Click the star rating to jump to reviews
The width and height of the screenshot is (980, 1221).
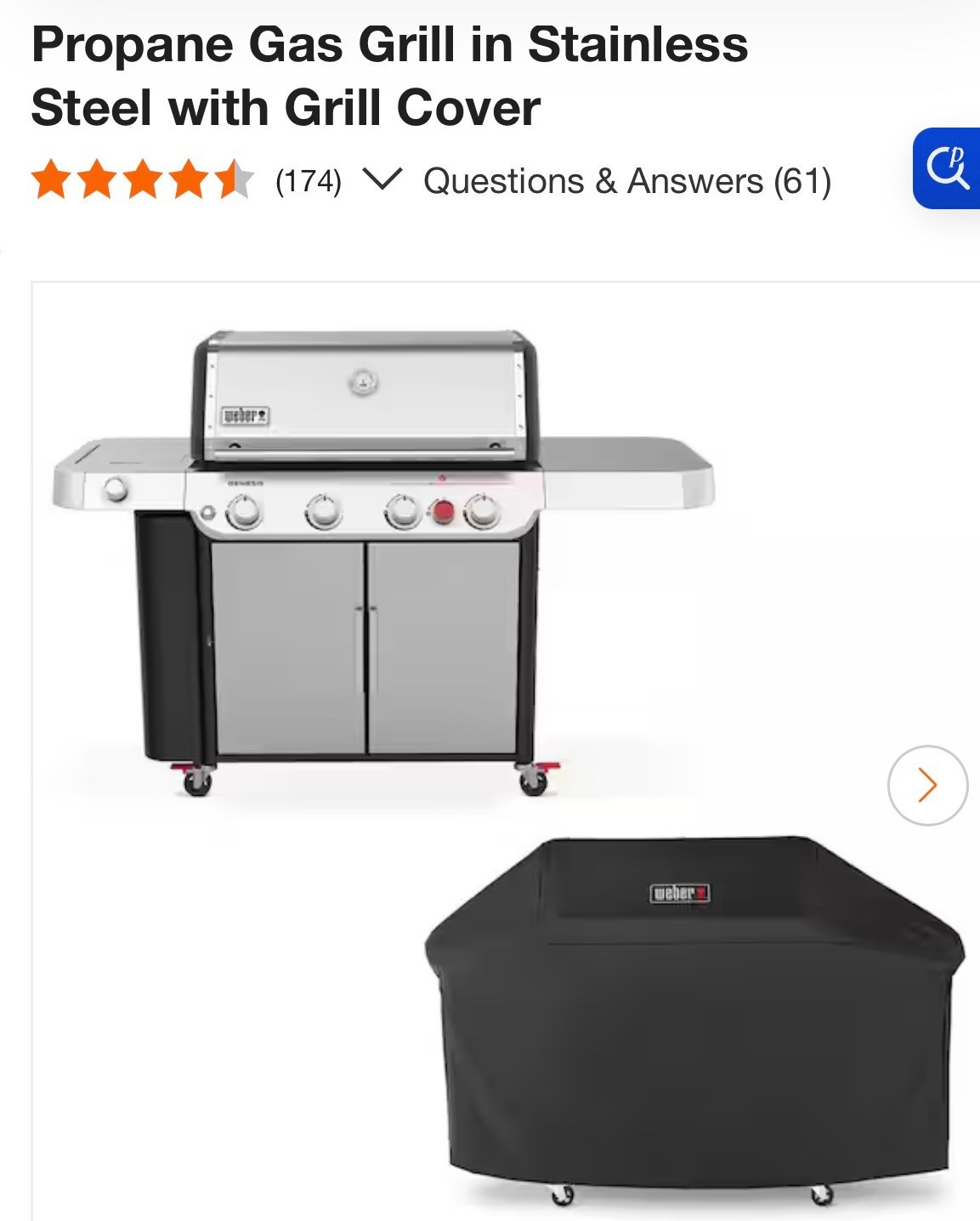[143, 178]
